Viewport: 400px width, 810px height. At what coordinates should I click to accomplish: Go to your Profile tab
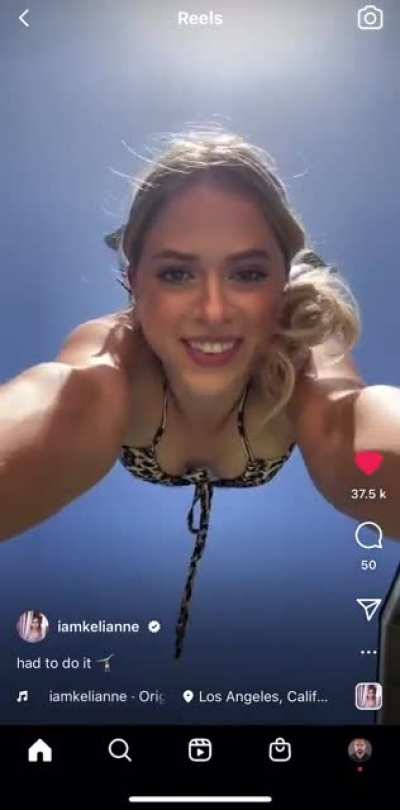pyautogui.click(x=360, y=750)
